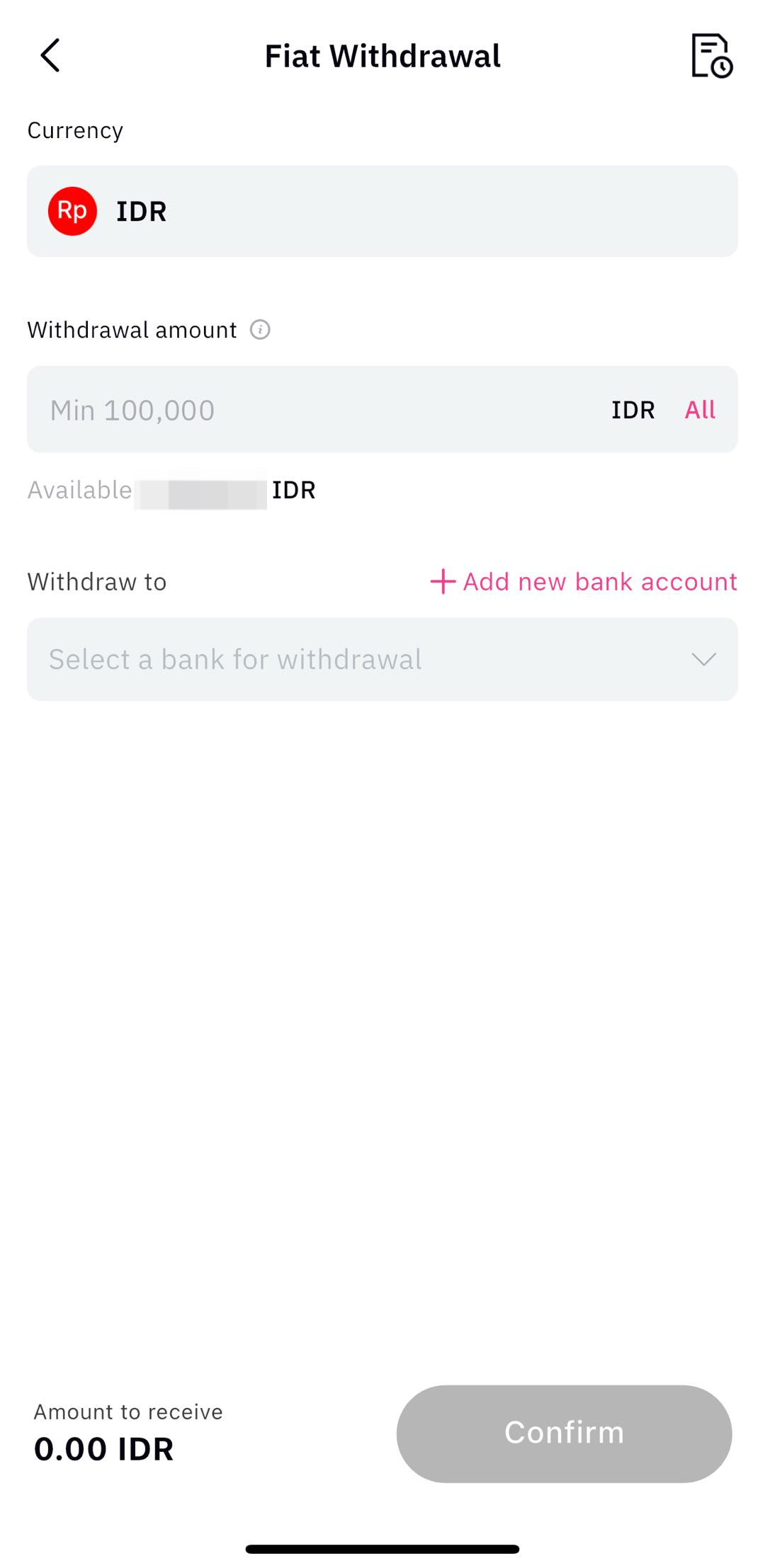Open the IDR currency selector
This screenshot has height=1568, width=765.
tap(382, 211)
